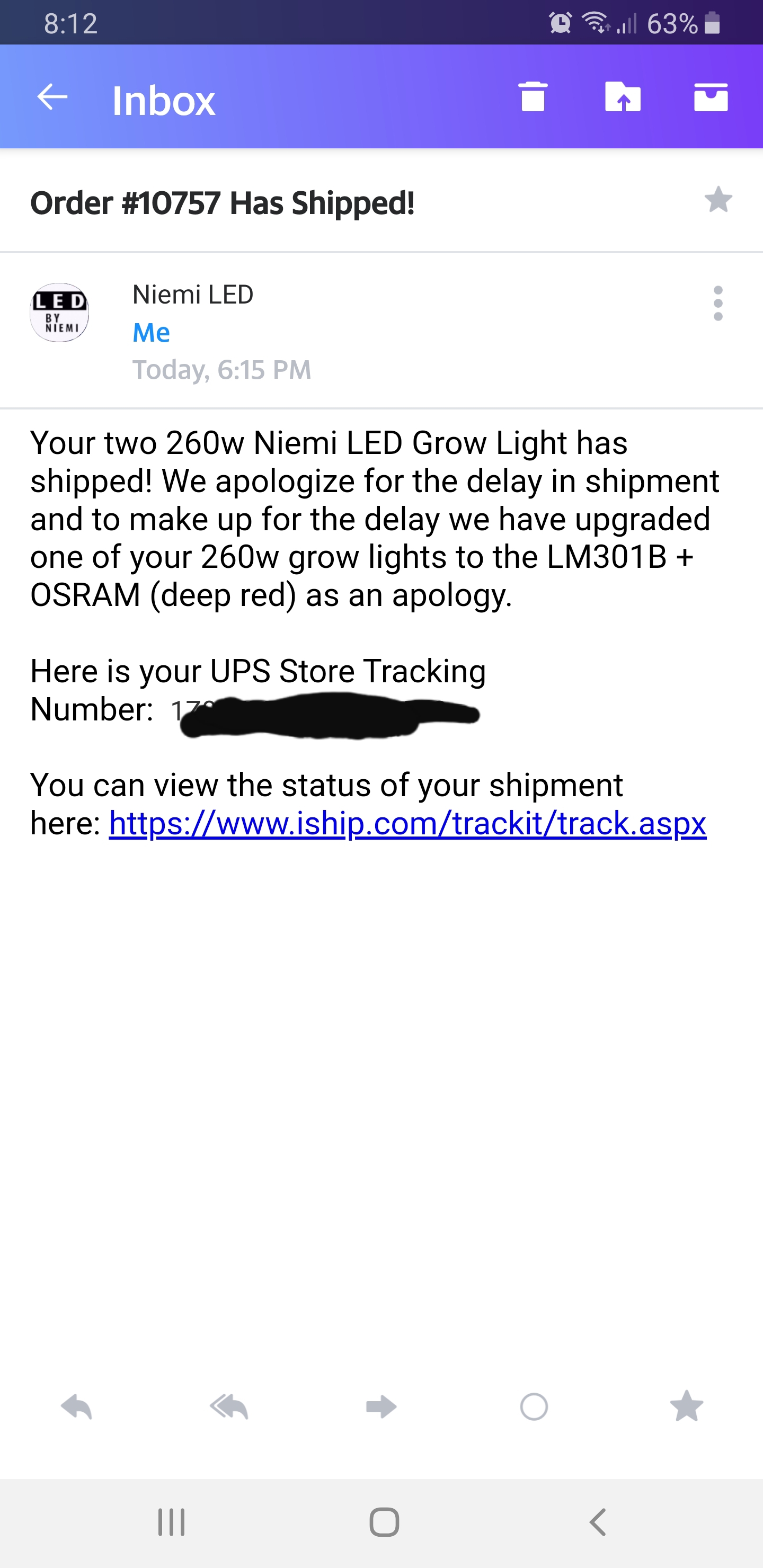Viewport: 763px width, 1568px height.
Task: Go back to the Inbox list
Action: 52,97
